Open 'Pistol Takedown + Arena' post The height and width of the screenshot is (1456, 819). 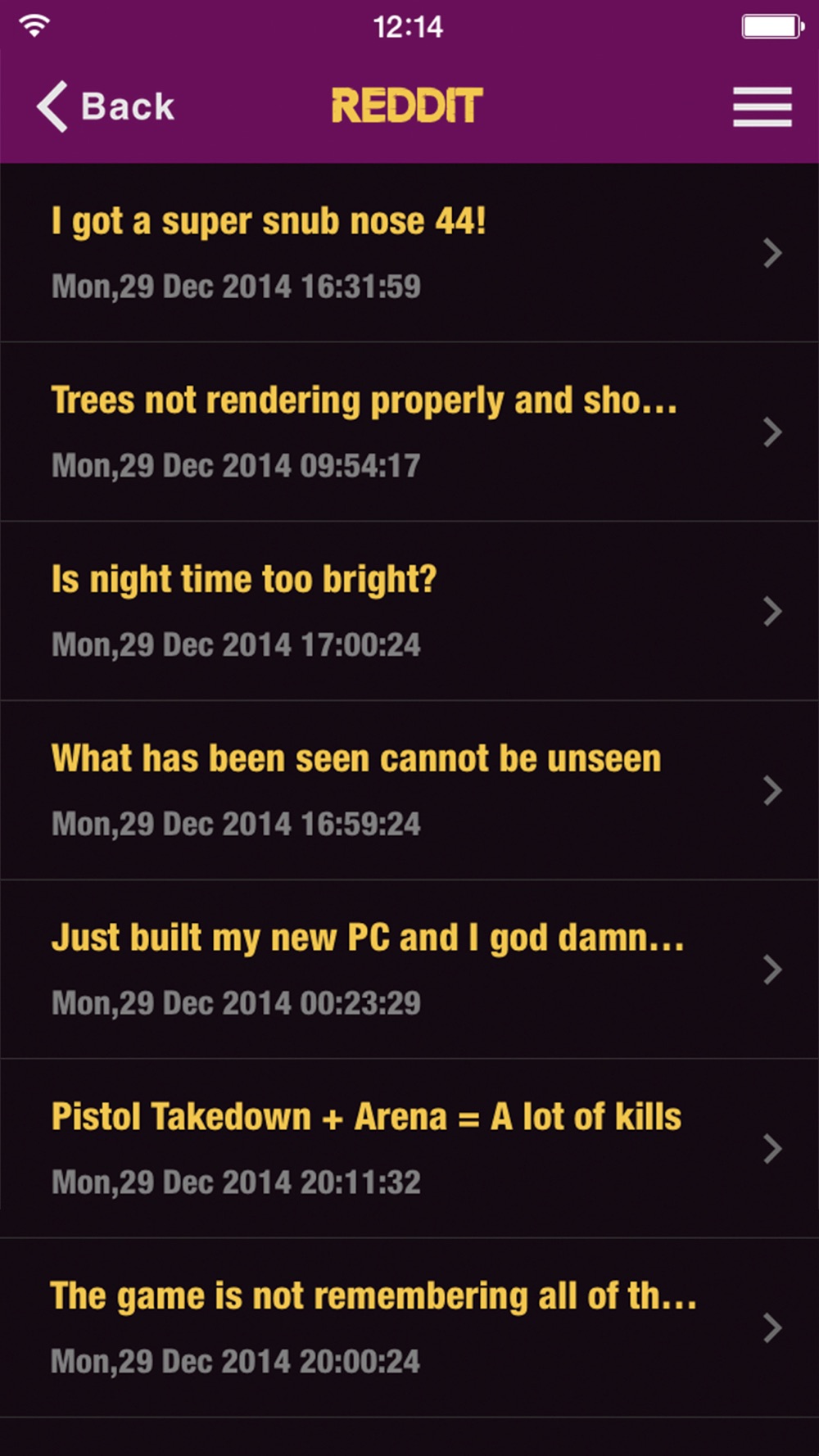(x=409, y=1148)
